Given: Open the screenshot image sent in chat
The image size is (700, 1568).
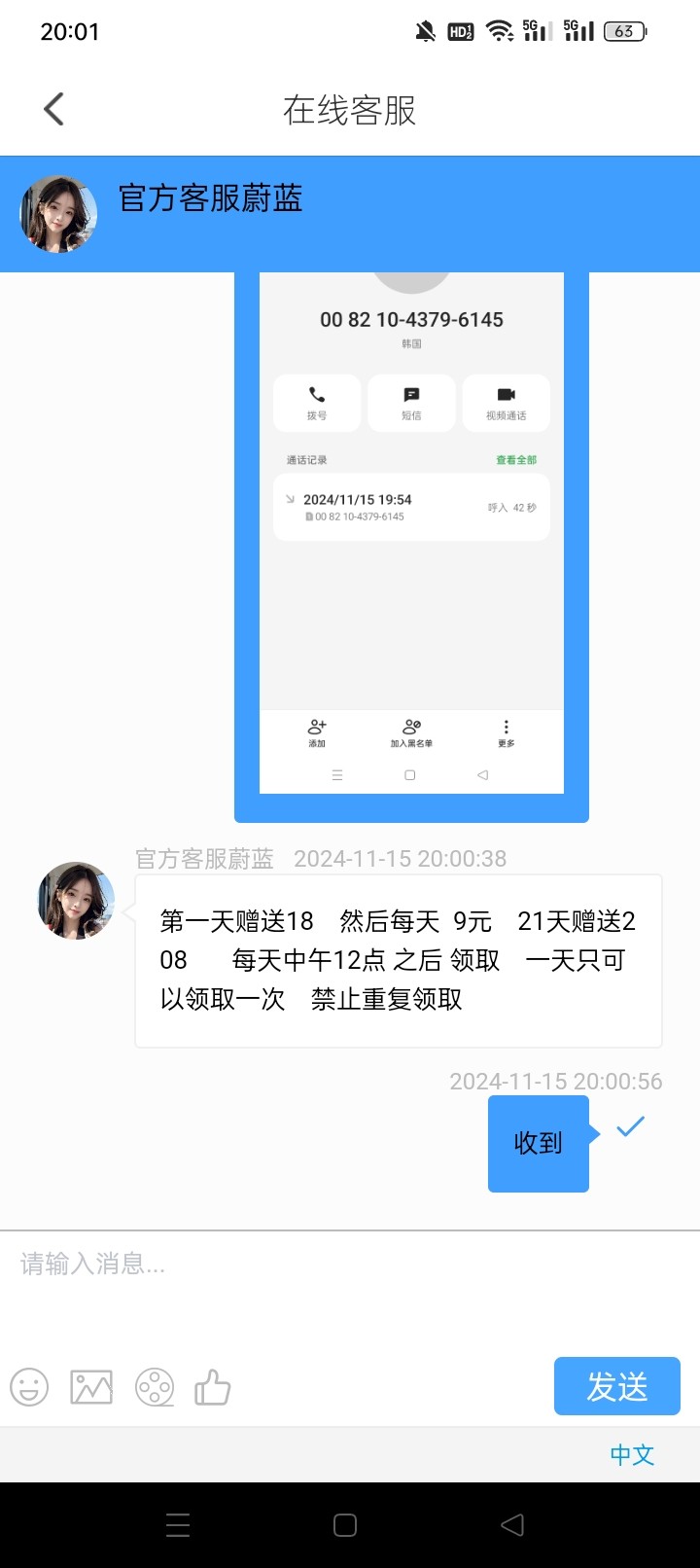Looking at the screenshot, I should [x=411, y=545].
